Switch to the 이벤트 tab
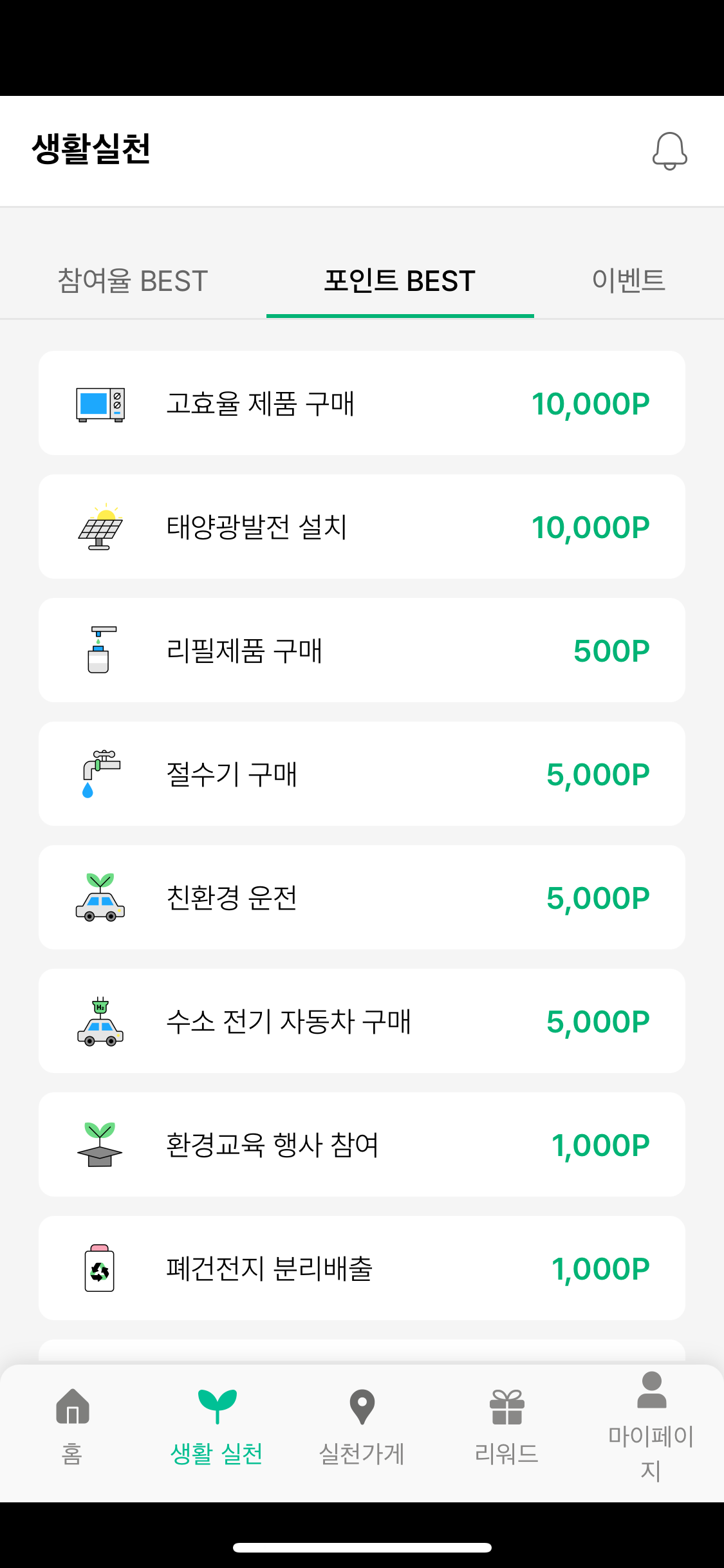The width and height of the screenshot is (724, 1568). pos(628,281)
